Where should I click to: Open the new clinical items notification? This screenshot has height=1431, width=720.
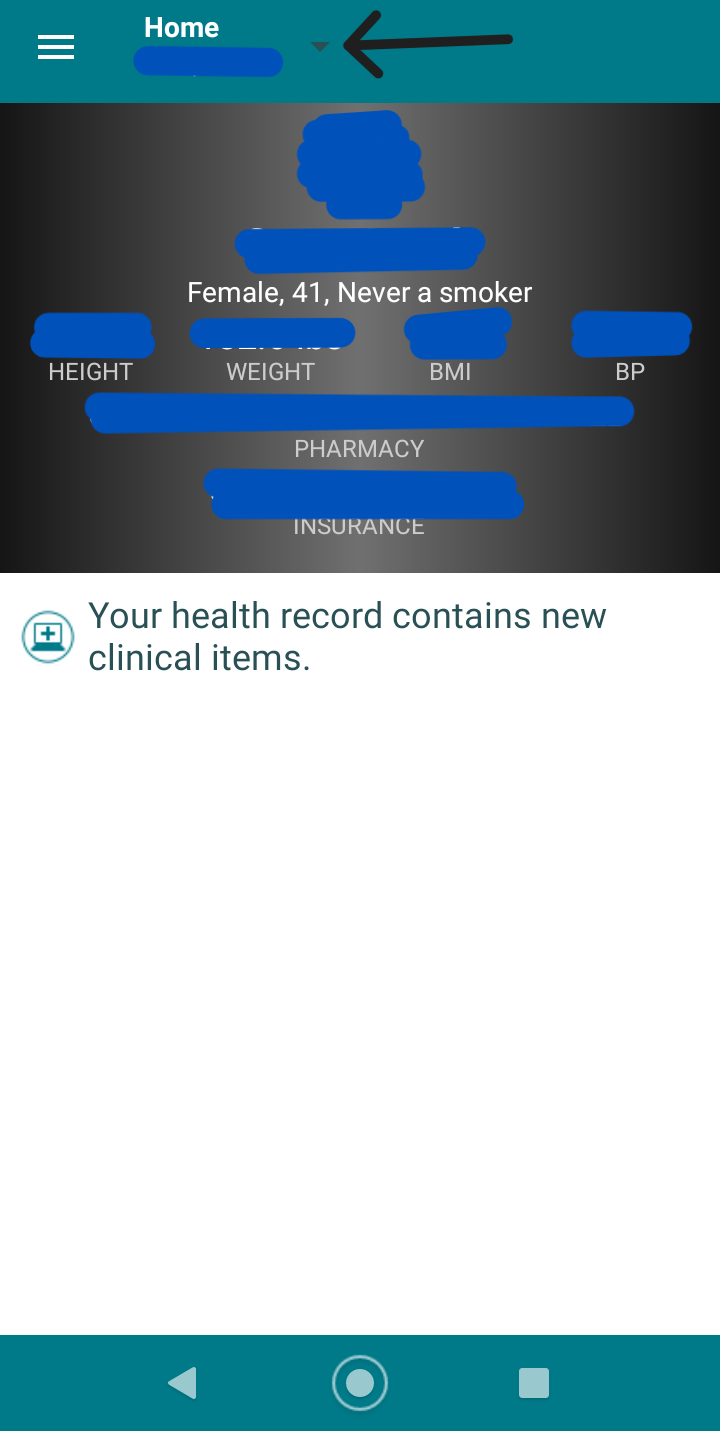click(x=347, y=636)
